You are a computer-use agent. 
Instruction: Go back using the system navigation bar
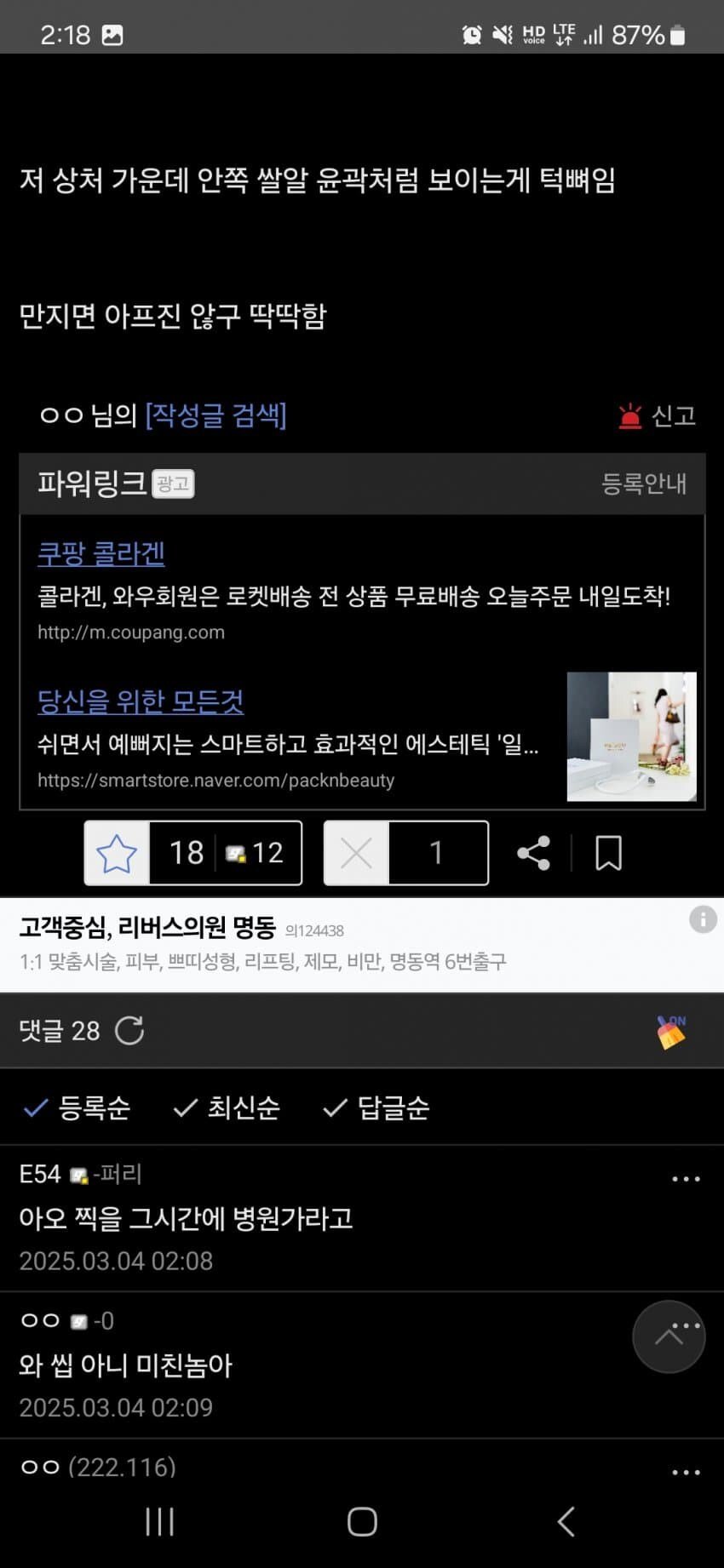click(566, 1521)
